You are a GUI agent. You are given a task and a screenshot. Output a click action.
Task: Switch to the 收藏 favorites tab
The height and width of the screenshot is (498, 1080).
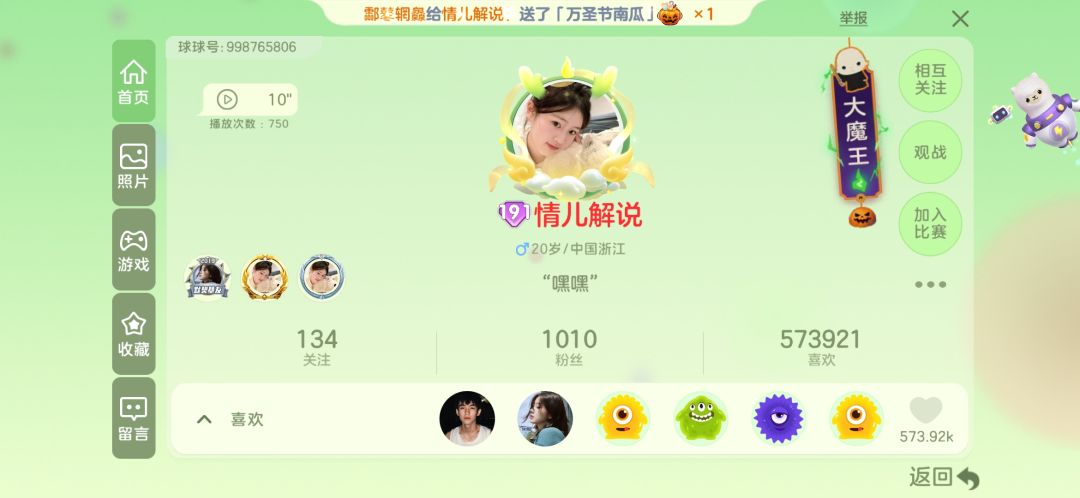134,334
